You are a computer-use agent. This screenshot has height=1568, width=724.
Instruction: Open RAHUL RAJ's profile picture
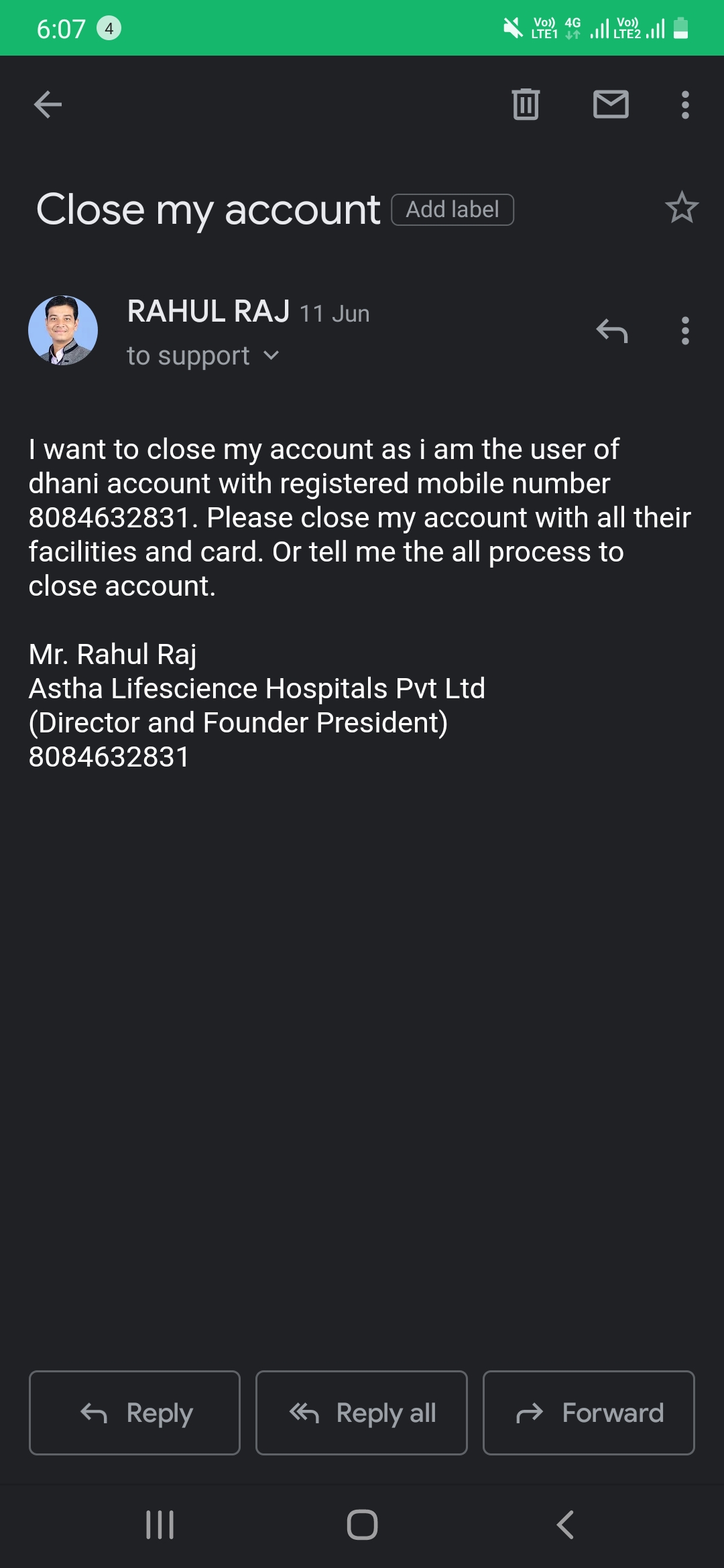(x=63, y=330)
